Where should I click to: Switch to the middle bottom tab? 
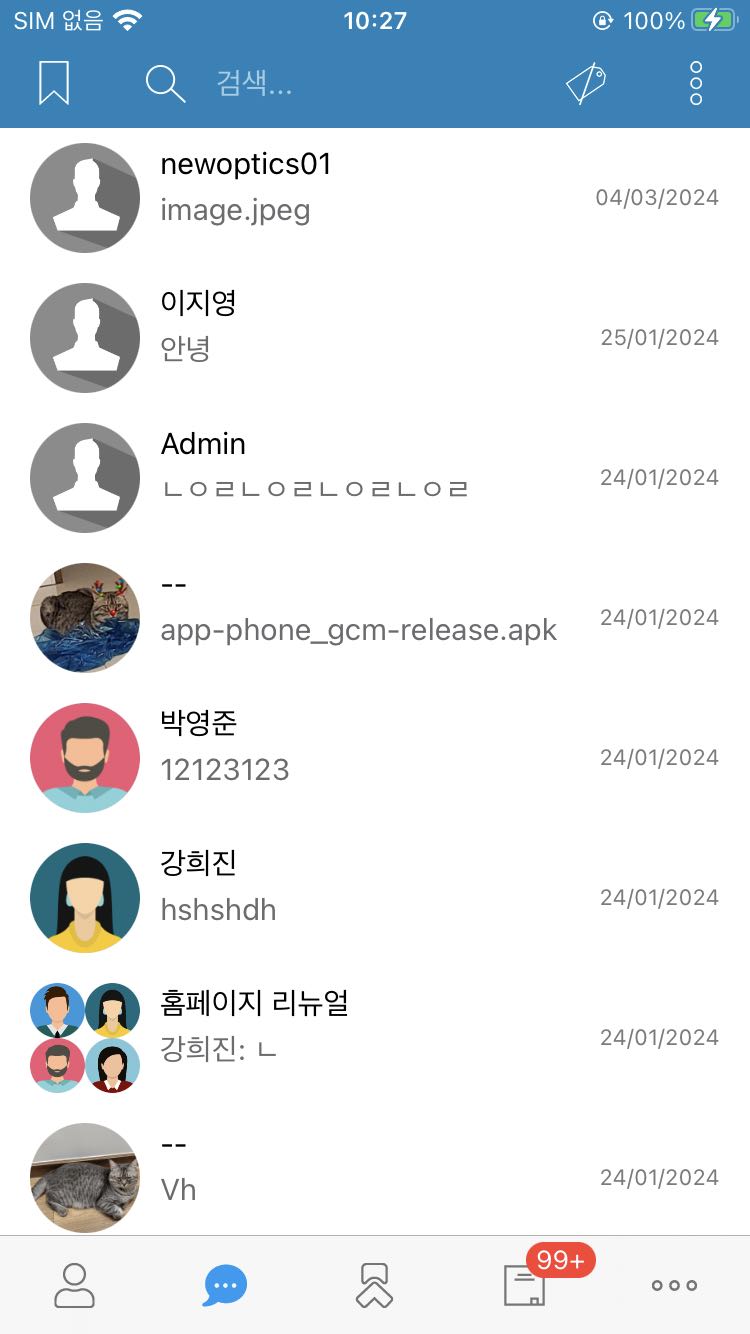point(375,1285)
